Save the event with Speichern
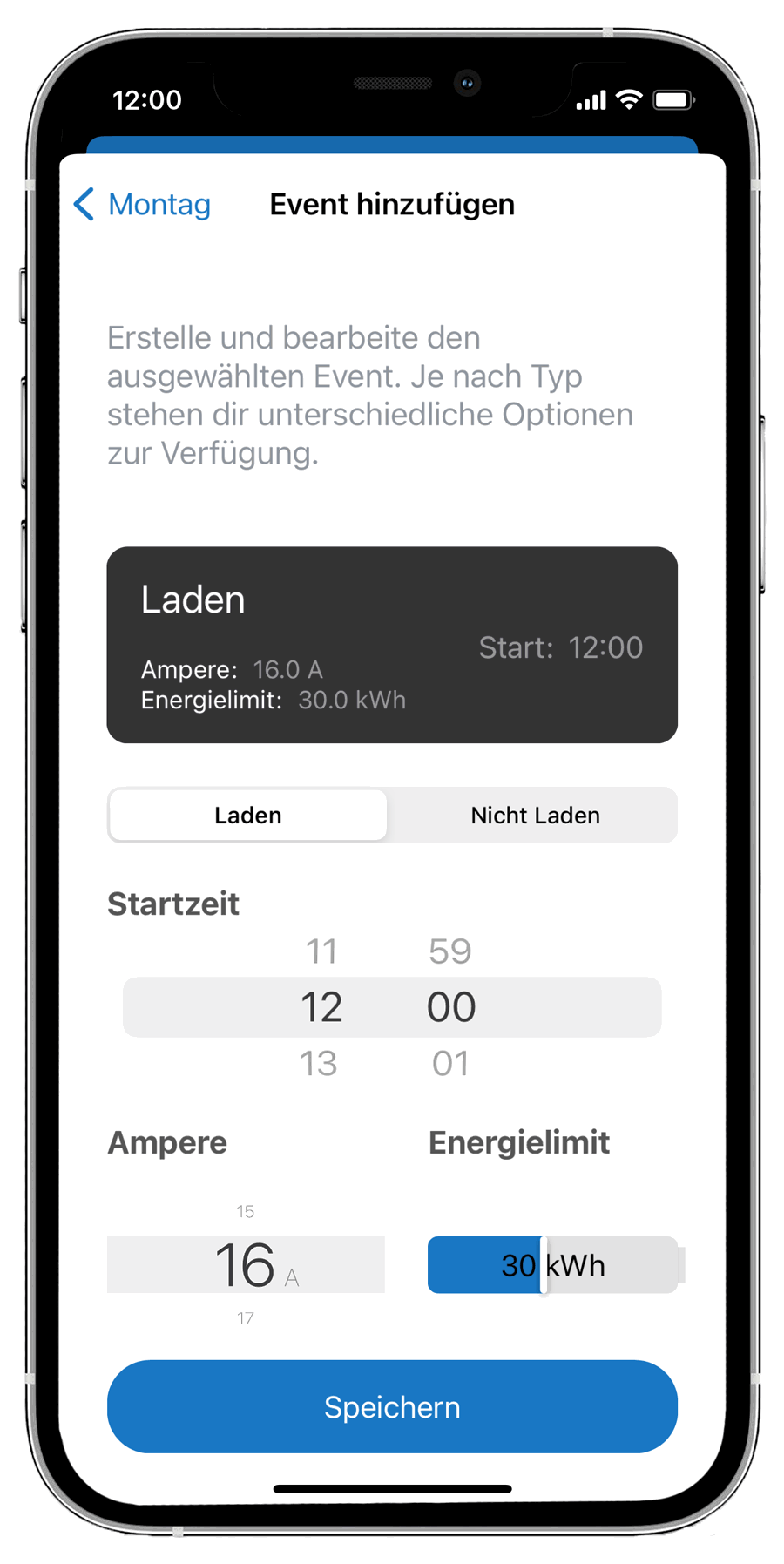Viewport: 784px width, 1564px height. point(392,1406)
